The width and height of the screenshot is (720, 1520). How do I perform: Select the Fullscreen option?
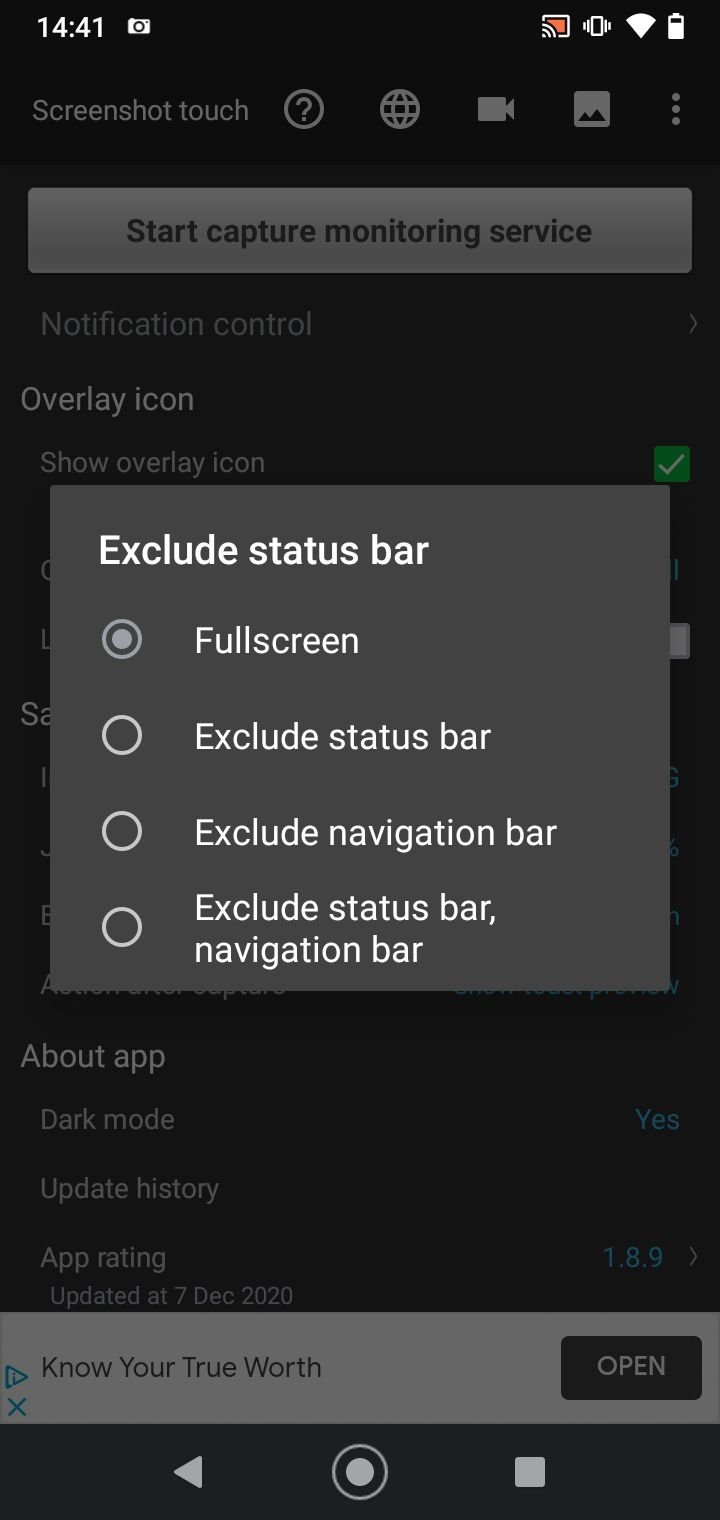(359, 640)
